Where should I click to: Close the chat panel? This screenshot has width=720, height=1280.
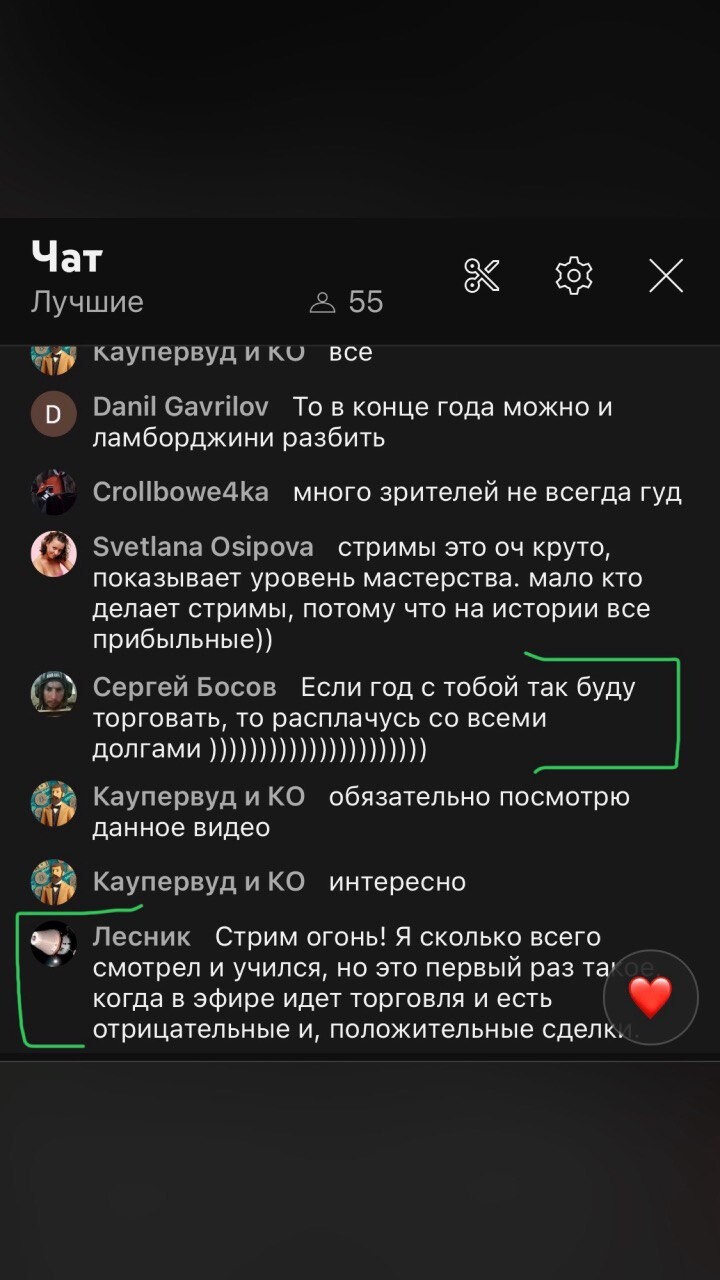pos(665,275)
